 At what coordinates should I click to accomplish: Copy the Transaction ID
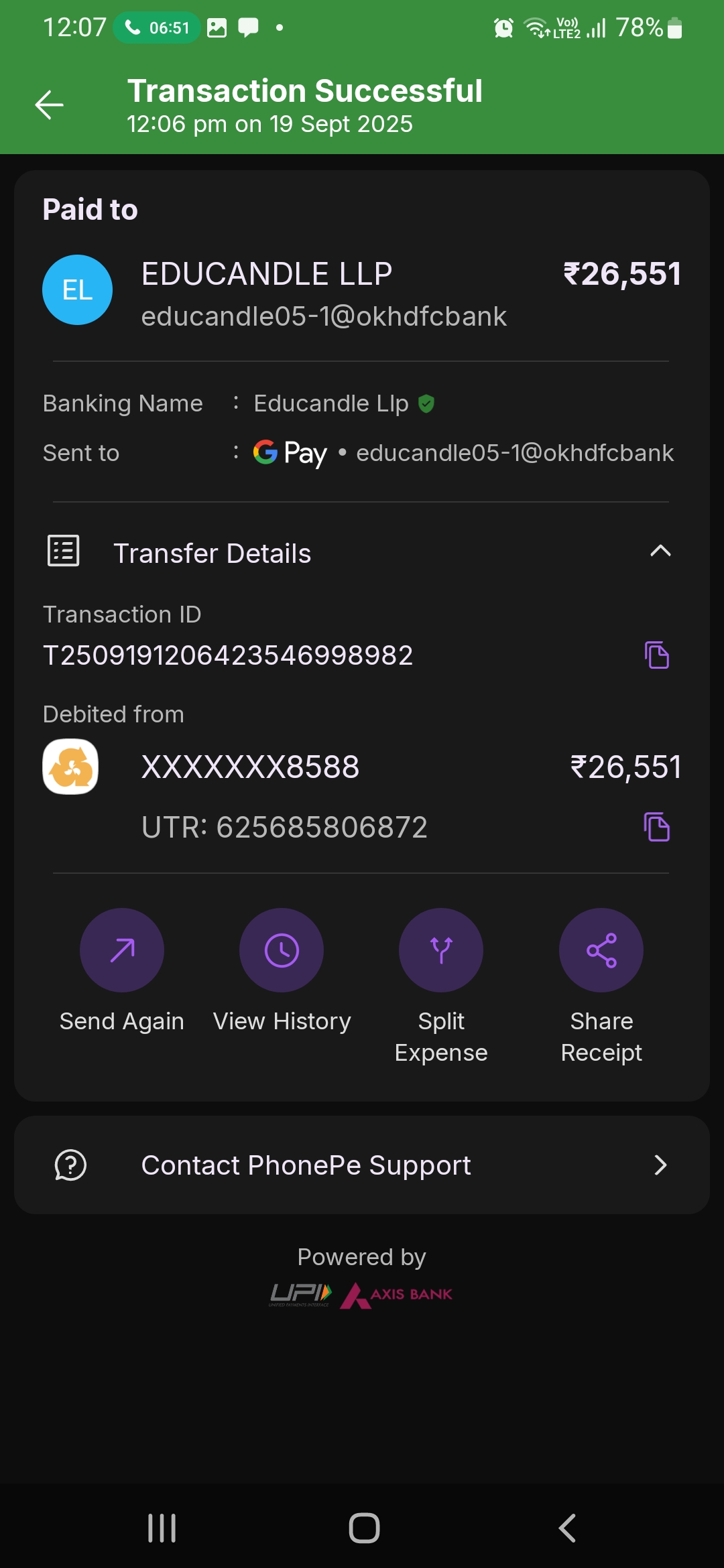tap(656, 655)
